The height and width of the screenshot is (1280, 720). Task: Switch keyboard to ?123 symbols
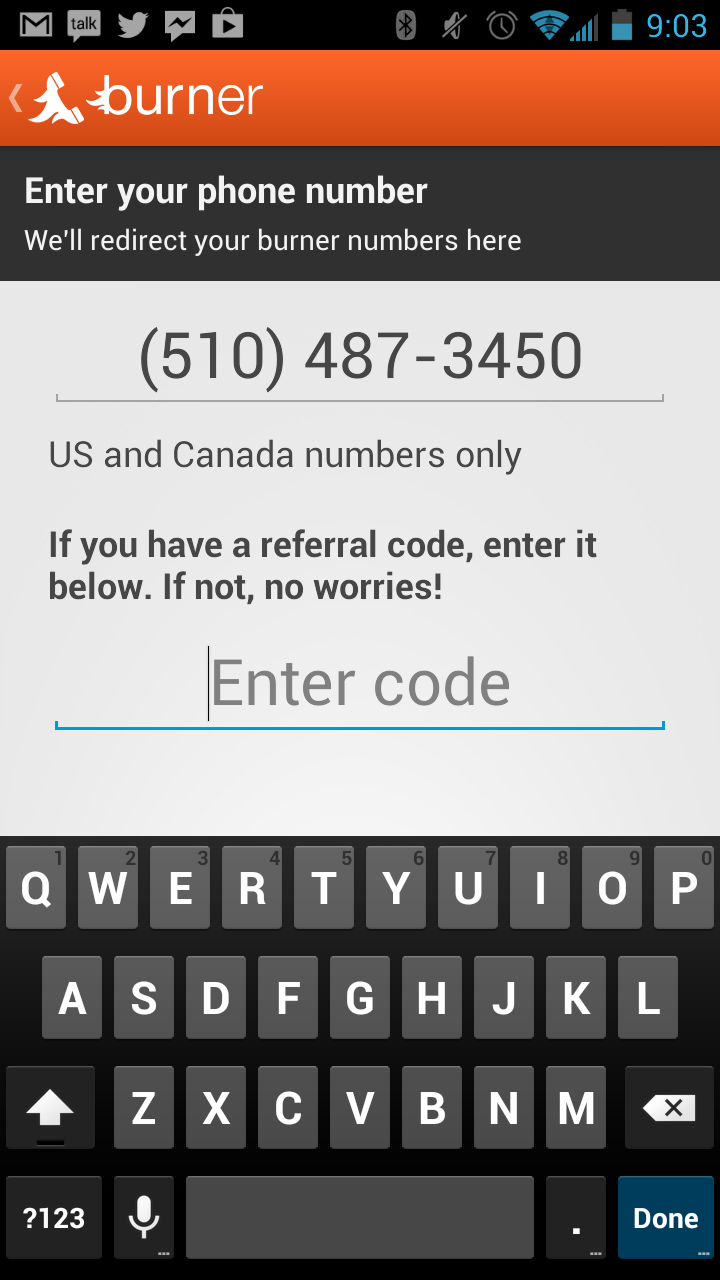point(54,1217)
